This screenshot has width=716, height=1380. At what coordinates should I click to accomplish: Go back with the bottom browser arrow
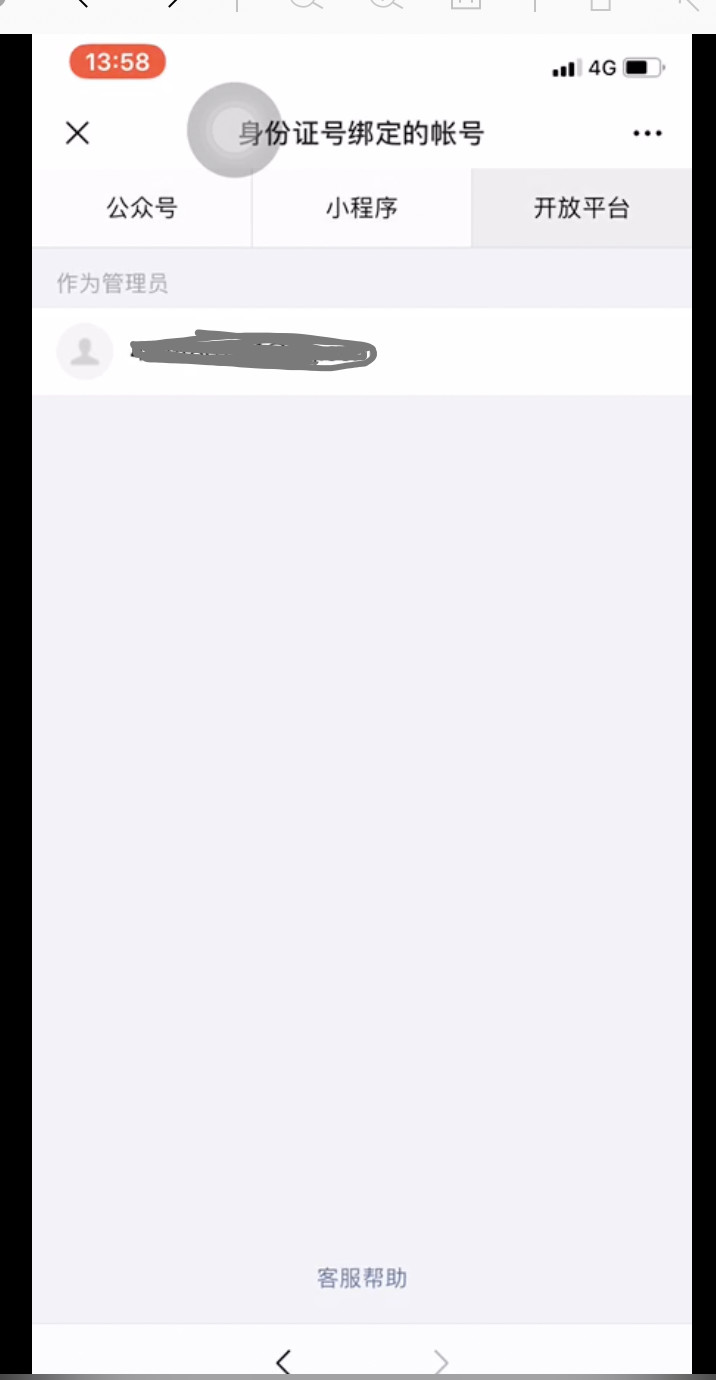(x=283, y=1361)
